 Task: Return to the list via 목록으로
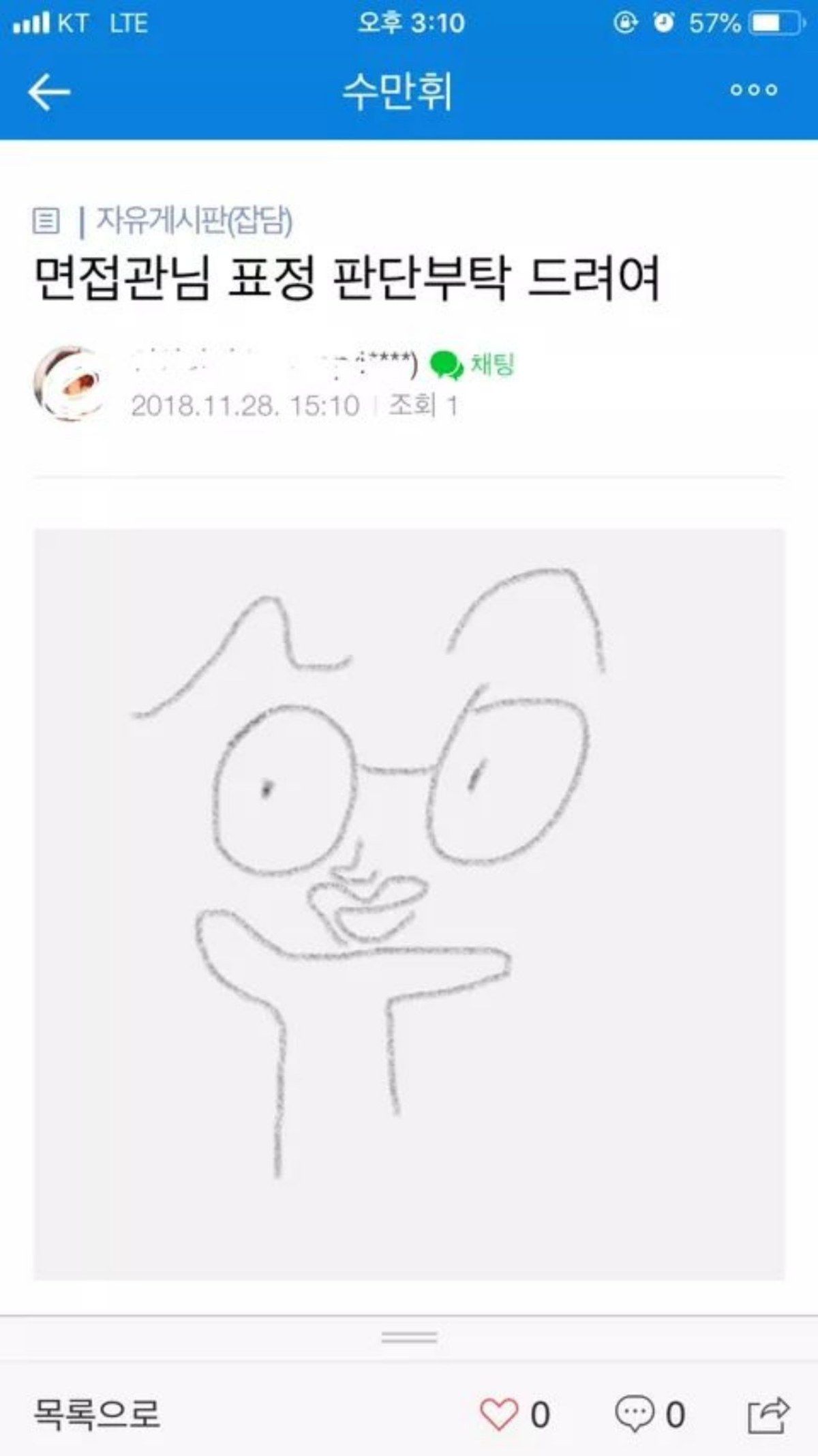click(97, 1414)
